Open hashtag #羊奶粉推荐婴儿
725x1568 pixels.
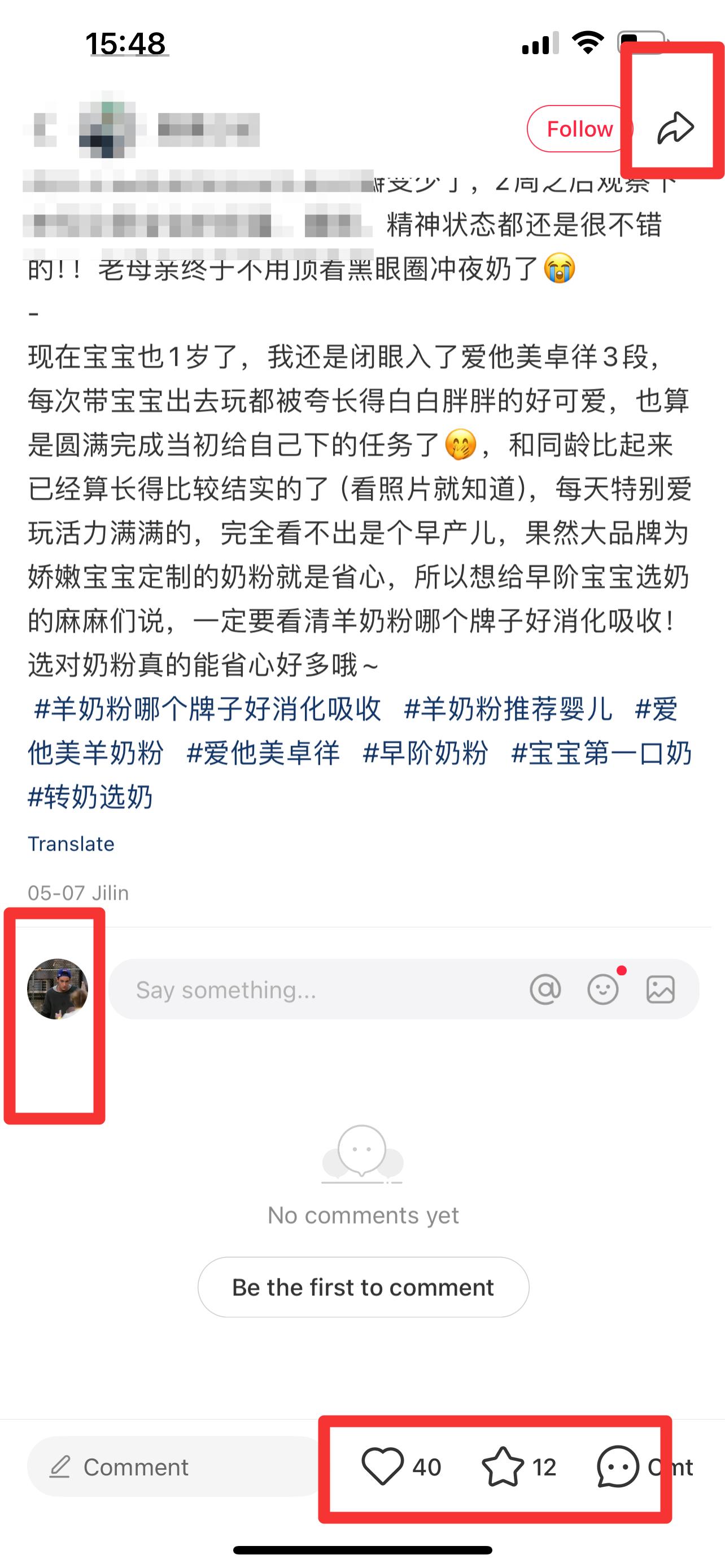pos(508,709)
